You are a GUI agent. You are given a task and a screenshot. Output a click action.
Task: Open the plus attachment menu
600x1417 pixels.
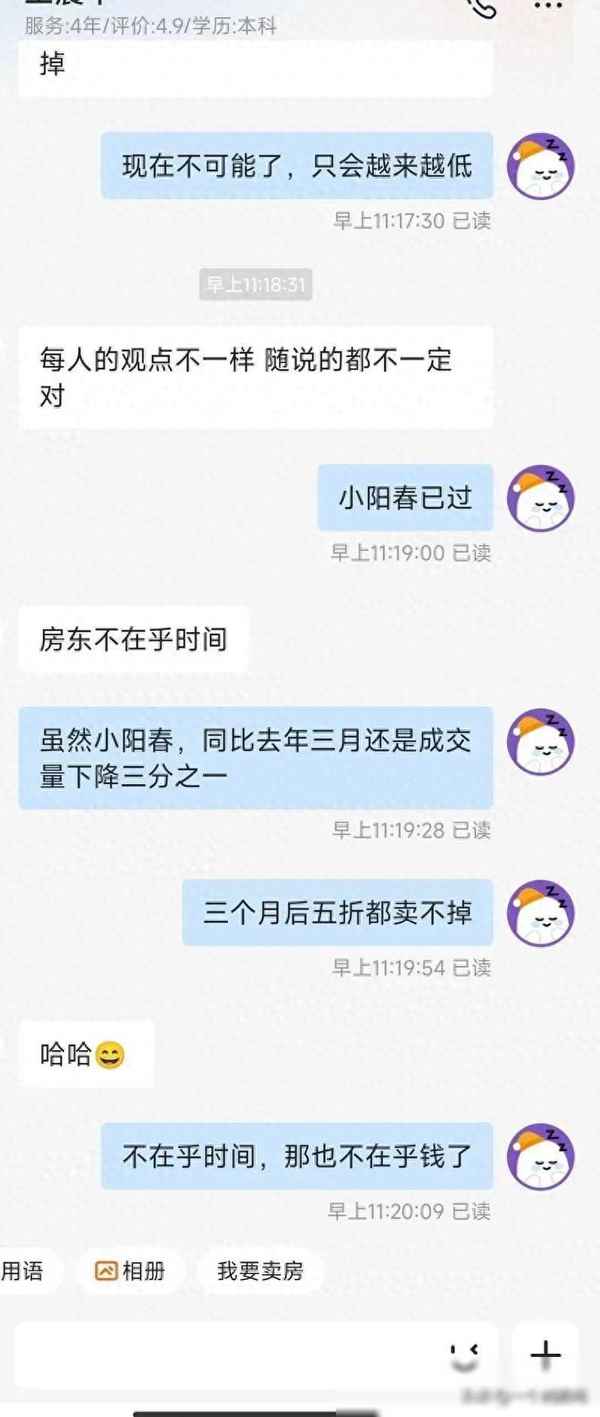[545, 1356]
